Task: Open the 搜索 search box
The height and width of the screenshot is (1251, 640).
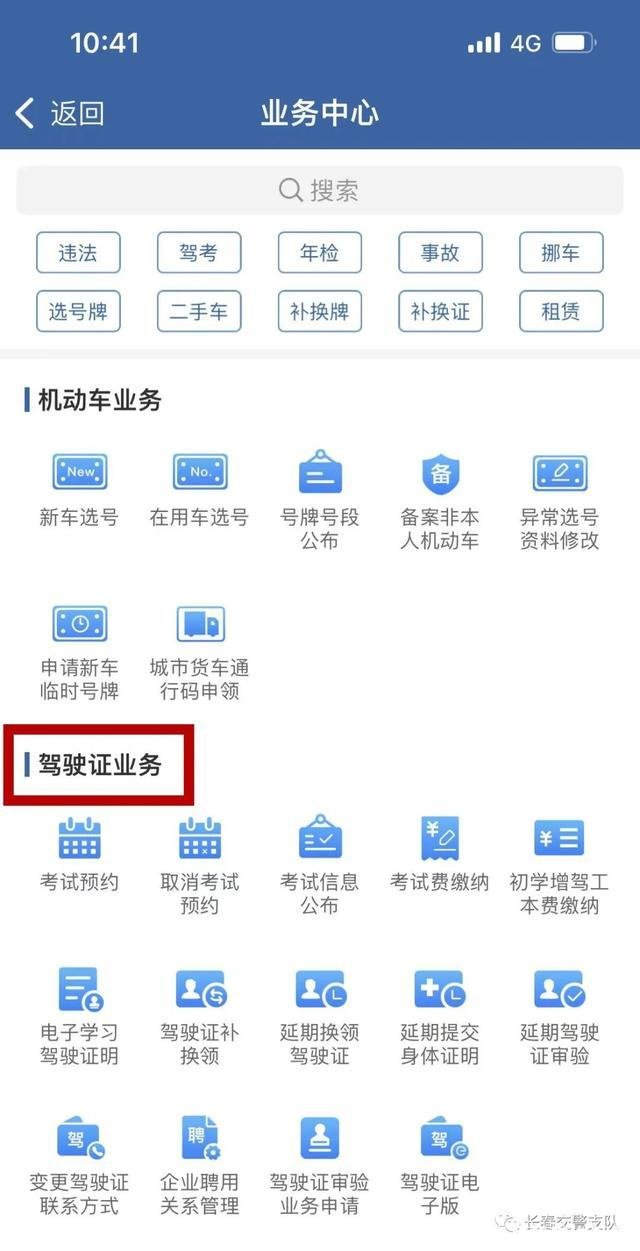Action: pyautogui.click(x=320, y=190)
